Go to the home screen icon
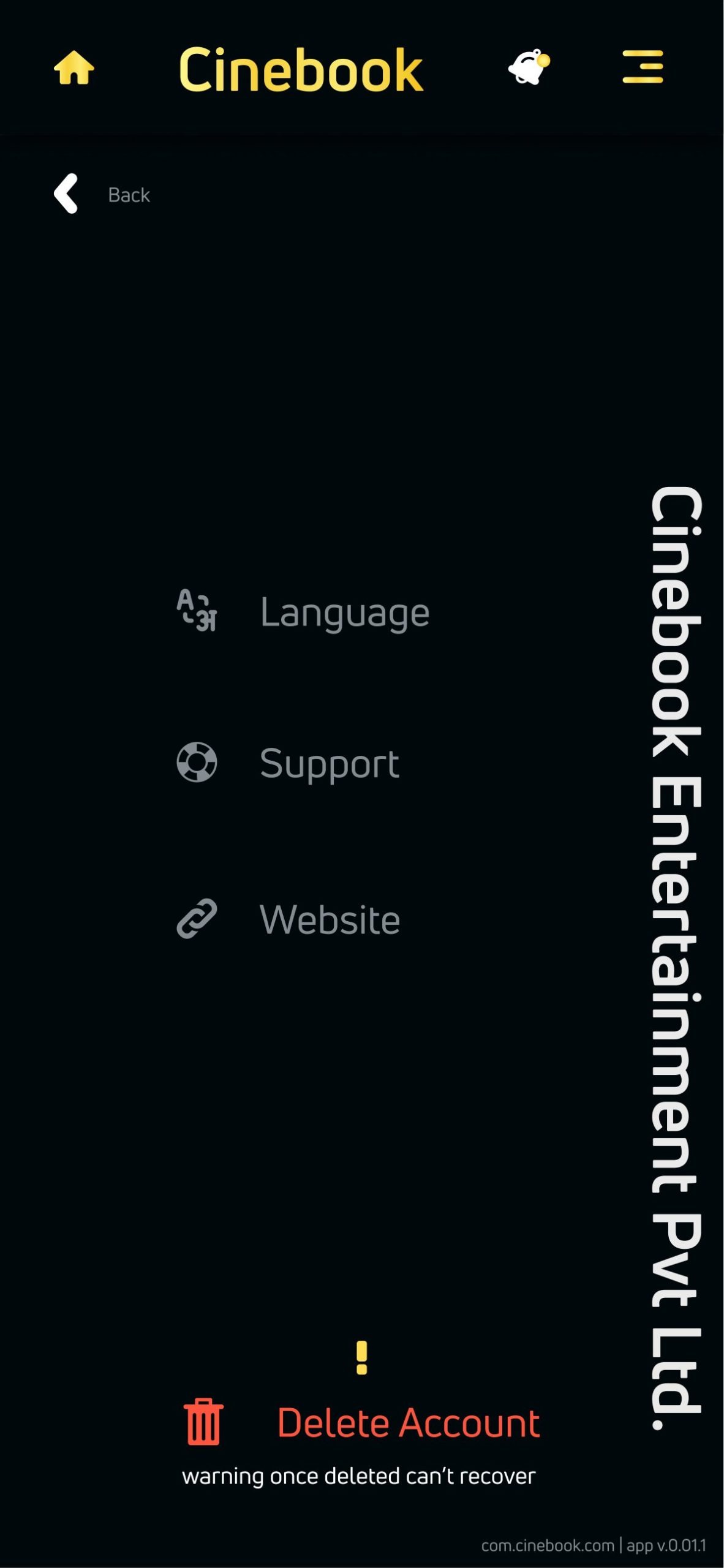This screenshot has width=724, height=1568. click(74, 67)
